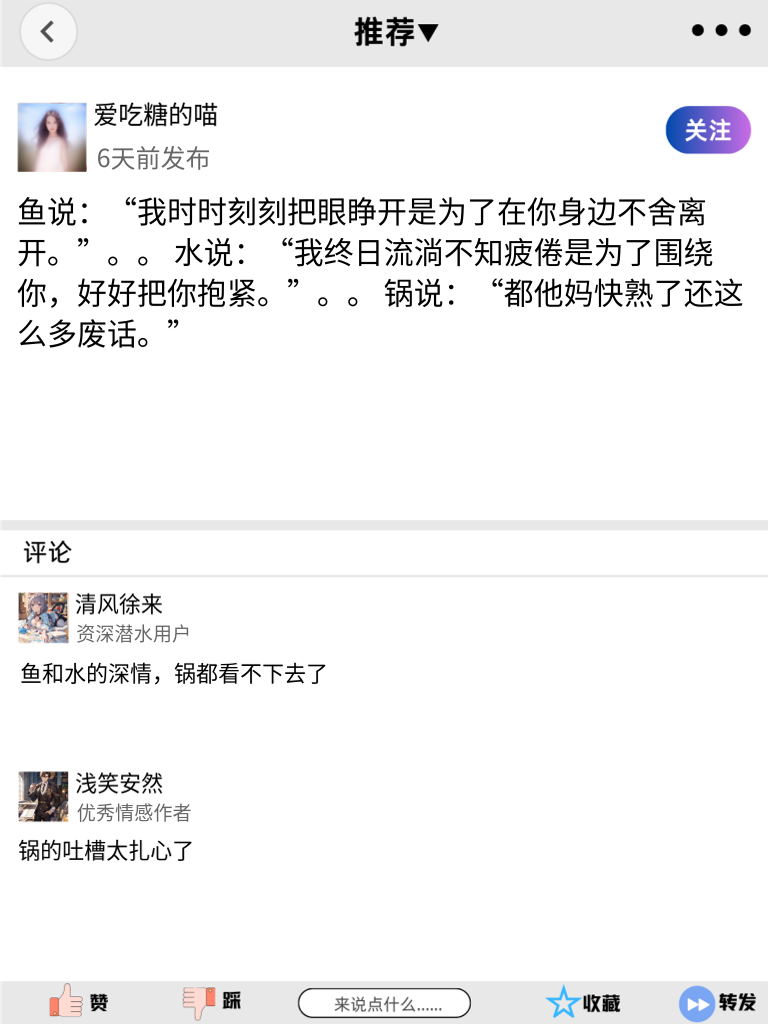Image resolution: width=768 pixels, height=1024 pixels.
Task: Tap the back arrow to leave this post
Action: (47, 31)
